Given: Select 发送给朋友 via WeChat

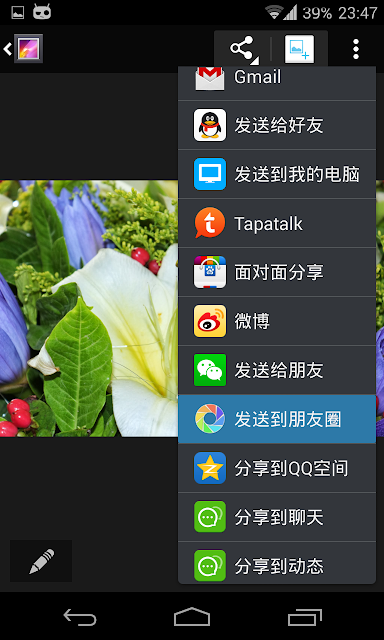Looking at the screenshot, I should (x=277, y=370).
